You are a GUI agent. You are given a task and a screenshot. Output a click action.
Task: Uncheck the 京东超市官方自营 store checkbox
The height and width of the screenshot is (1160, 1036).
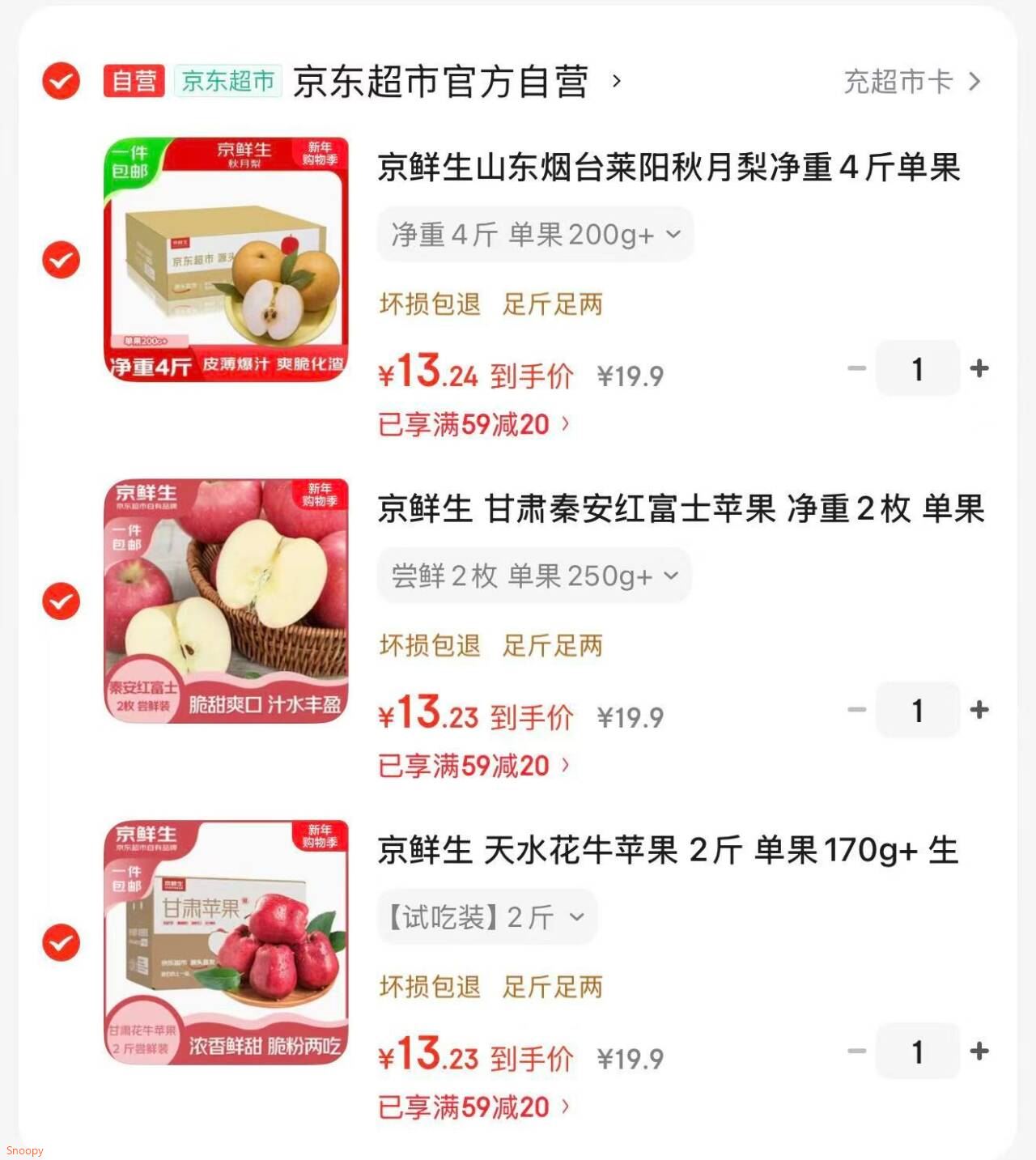coord(62,81)
